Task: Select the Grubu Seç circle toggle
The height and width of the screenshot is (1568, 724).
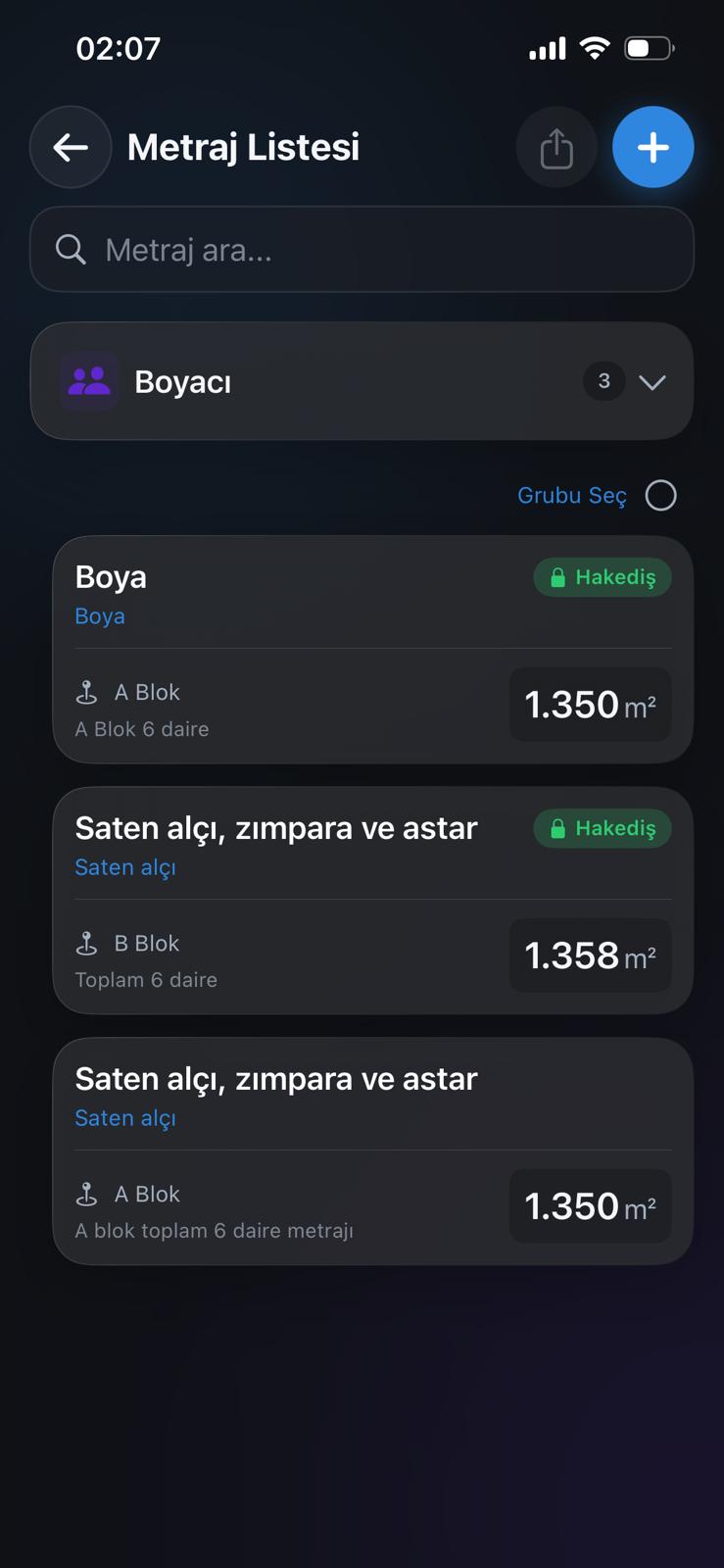Action: click(661, 495)
